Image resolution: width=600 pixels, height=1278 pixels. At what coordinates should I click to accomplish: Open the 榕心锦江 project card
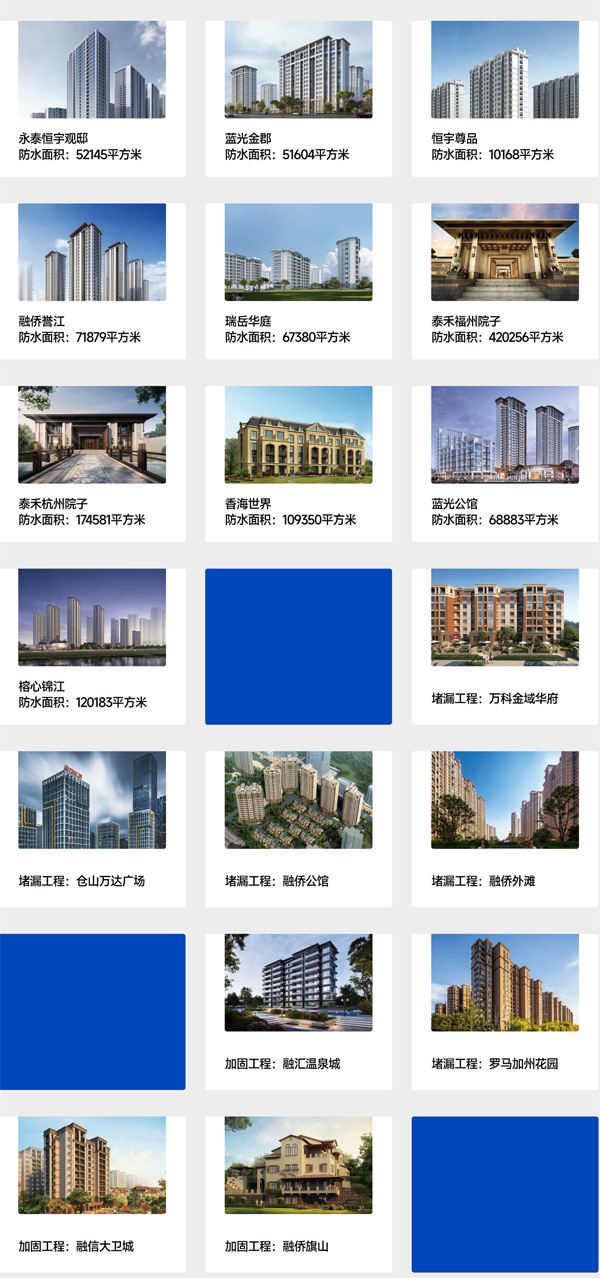[x=92, y=638]
